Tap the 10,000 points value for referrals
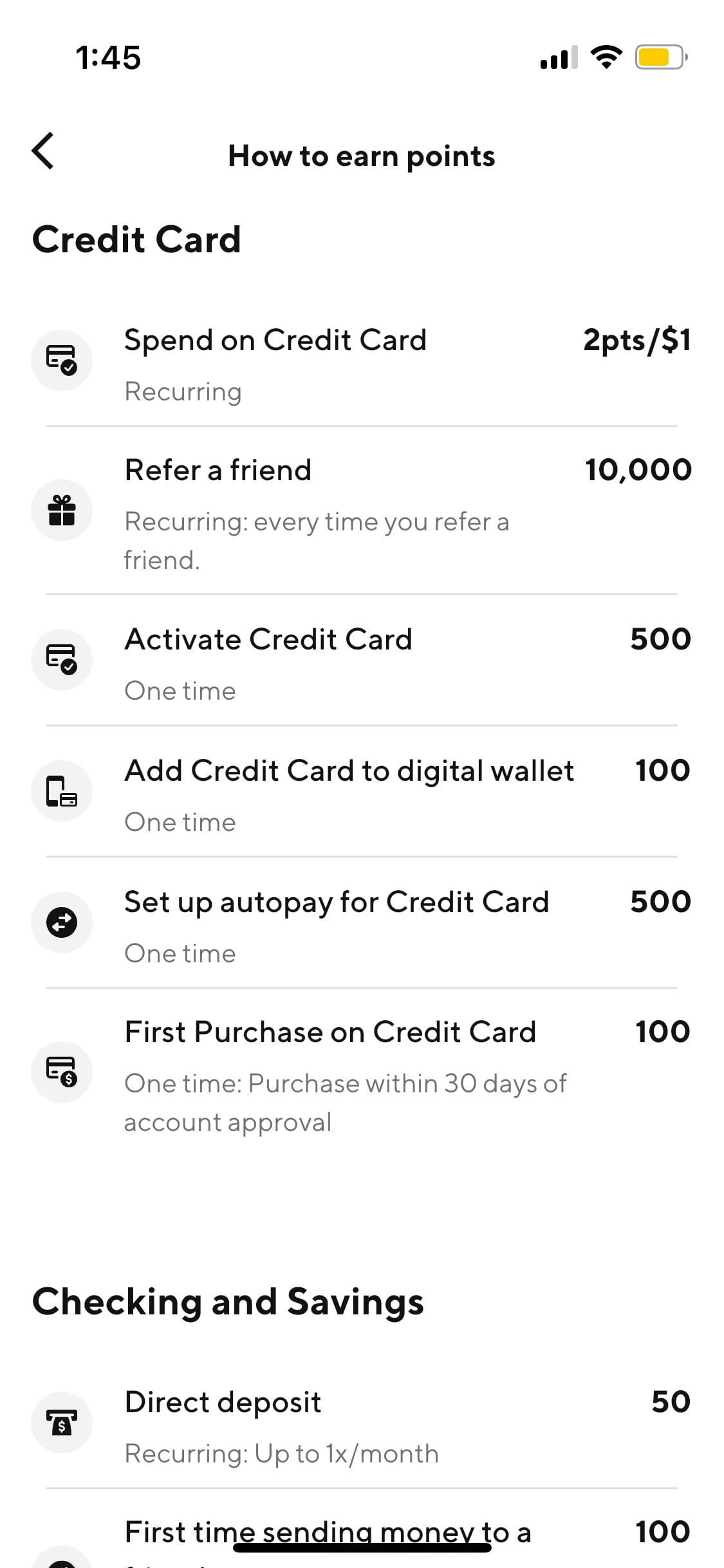Screen dimensions: 724x1568 tap(638, 470)
